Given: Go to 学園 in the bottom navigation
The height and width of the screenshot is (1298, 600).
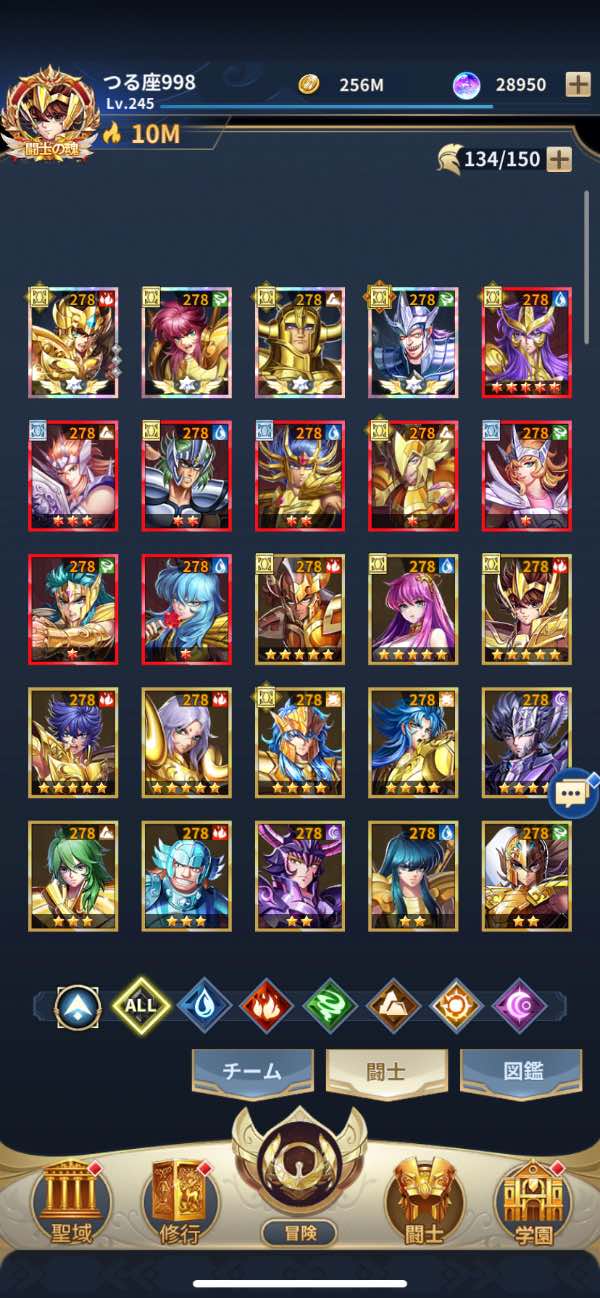Looking at the screenshot, I should click(535, 1203).
